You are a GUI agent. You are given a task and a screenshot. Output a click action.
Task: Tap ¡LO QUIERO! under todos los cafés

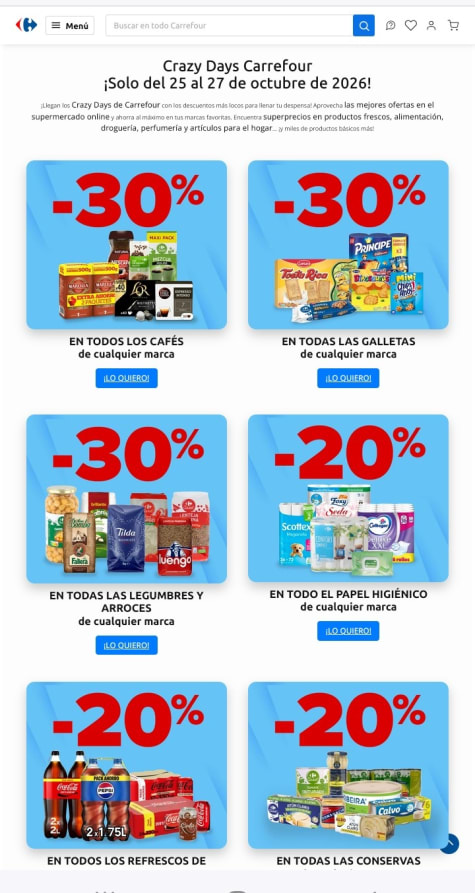coord(126,378)
